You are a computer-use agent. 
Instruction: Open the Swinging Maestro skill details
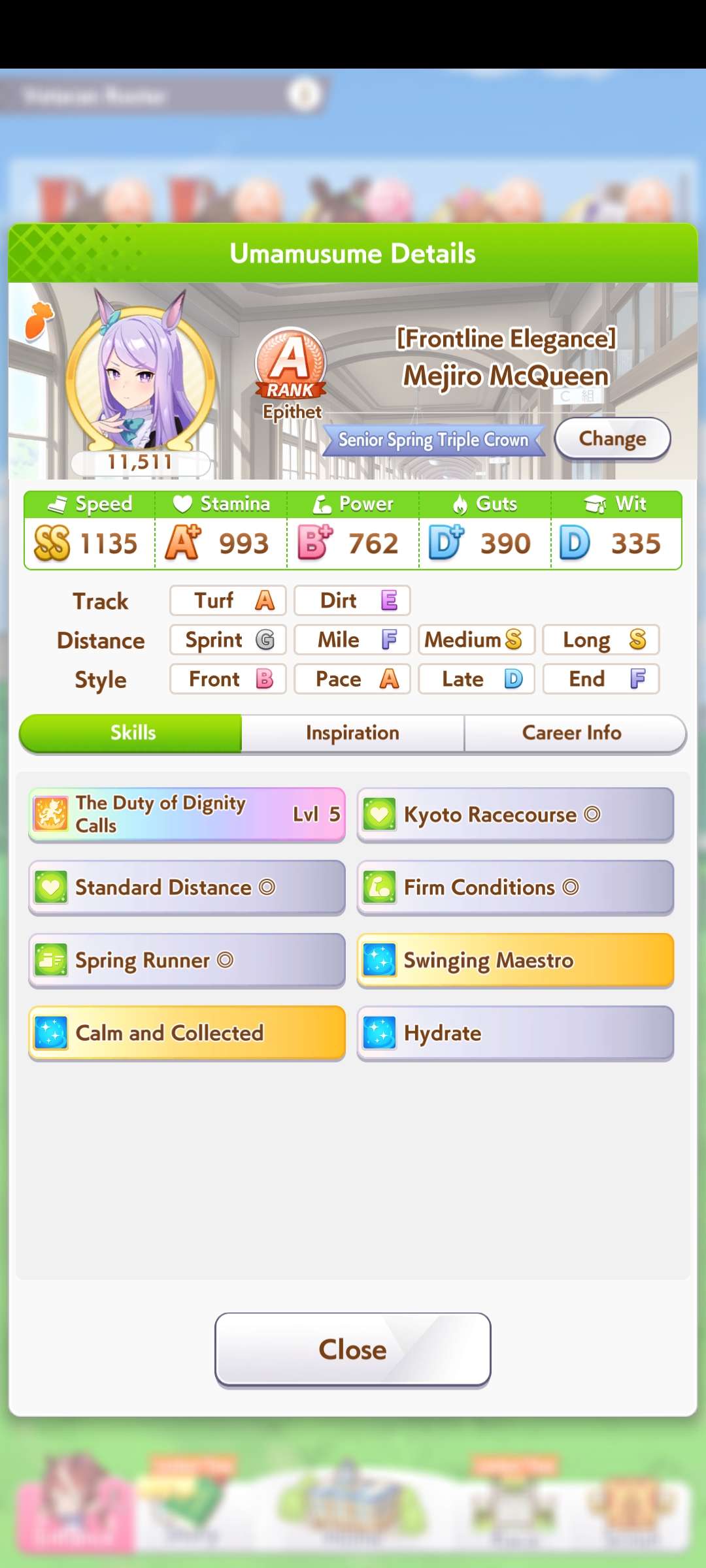point(515,960)
